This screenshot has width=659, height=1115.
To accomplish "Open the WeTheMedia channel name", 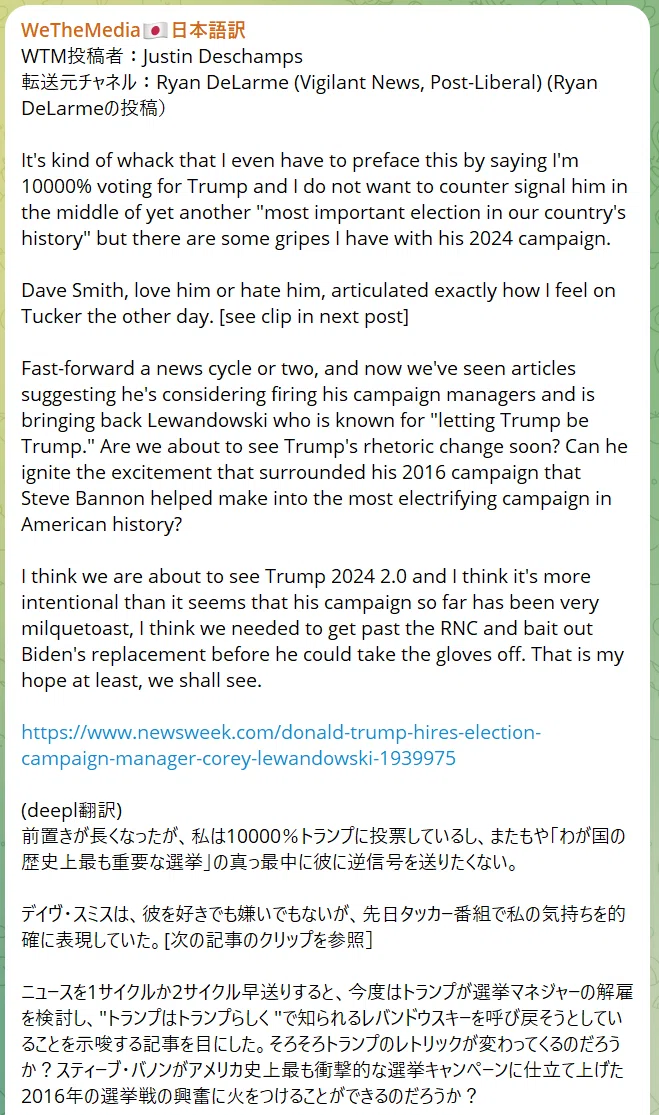I will (x=133, y=30).
